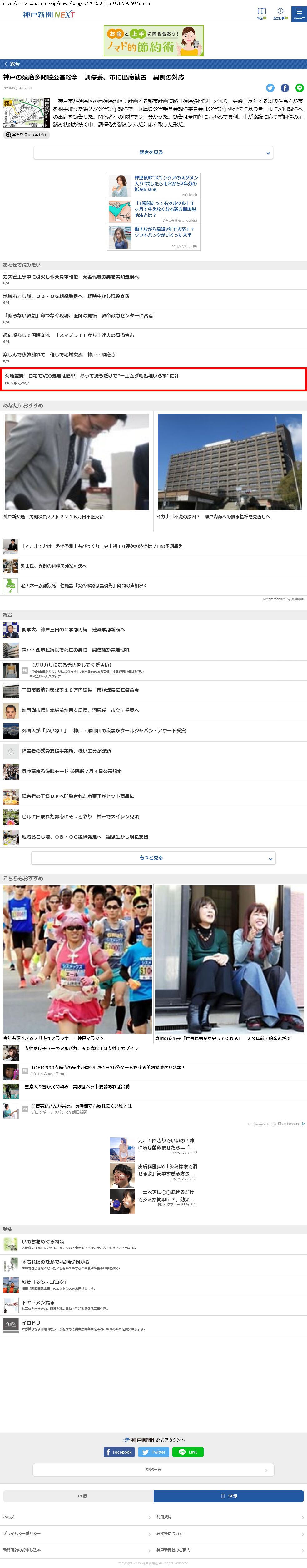307x1568 pixels.
Task: Visit the official Facebook account
Action: coord(119,1452)
